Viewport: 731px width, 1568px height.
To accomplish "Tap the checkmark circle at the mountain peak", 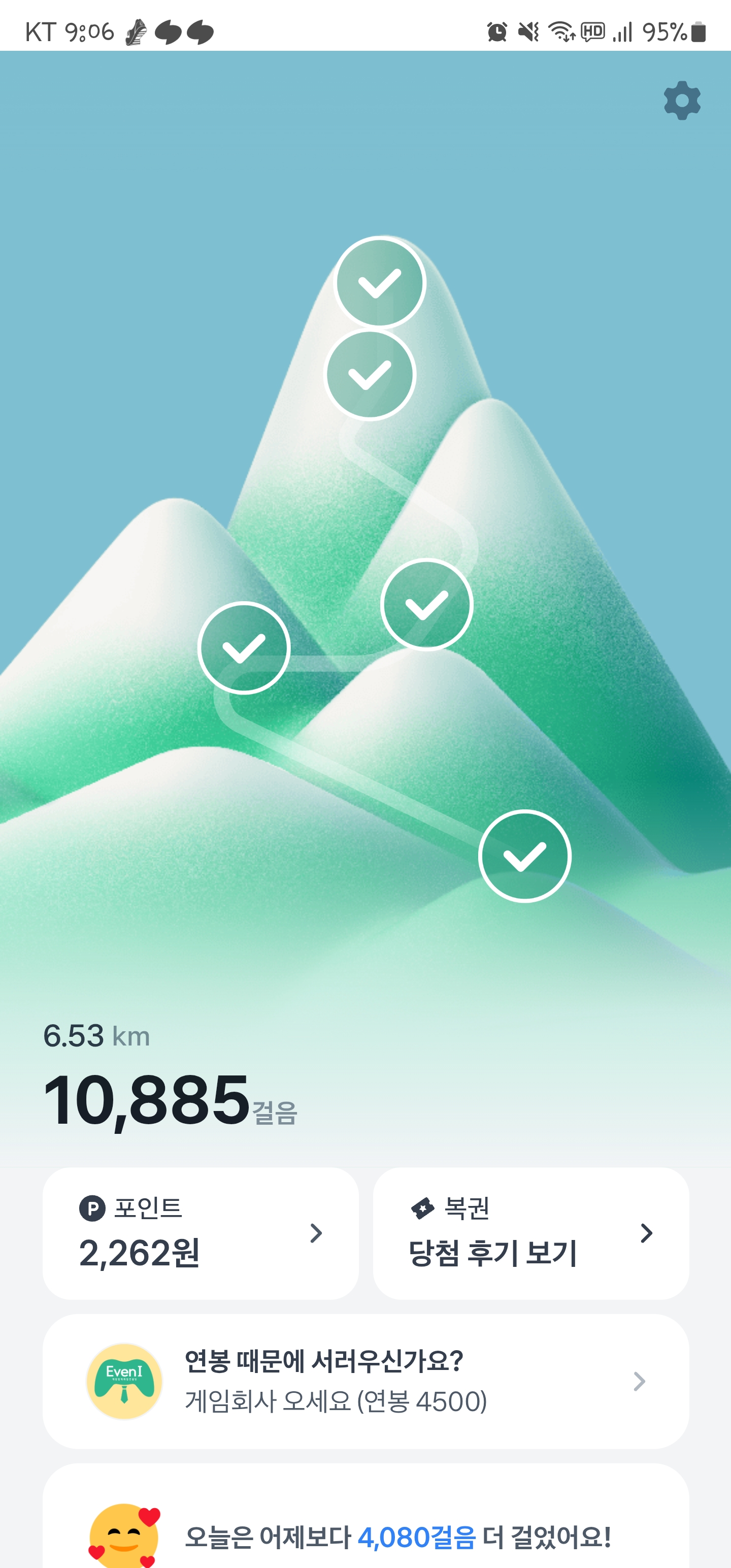I will tap(379, 282).
